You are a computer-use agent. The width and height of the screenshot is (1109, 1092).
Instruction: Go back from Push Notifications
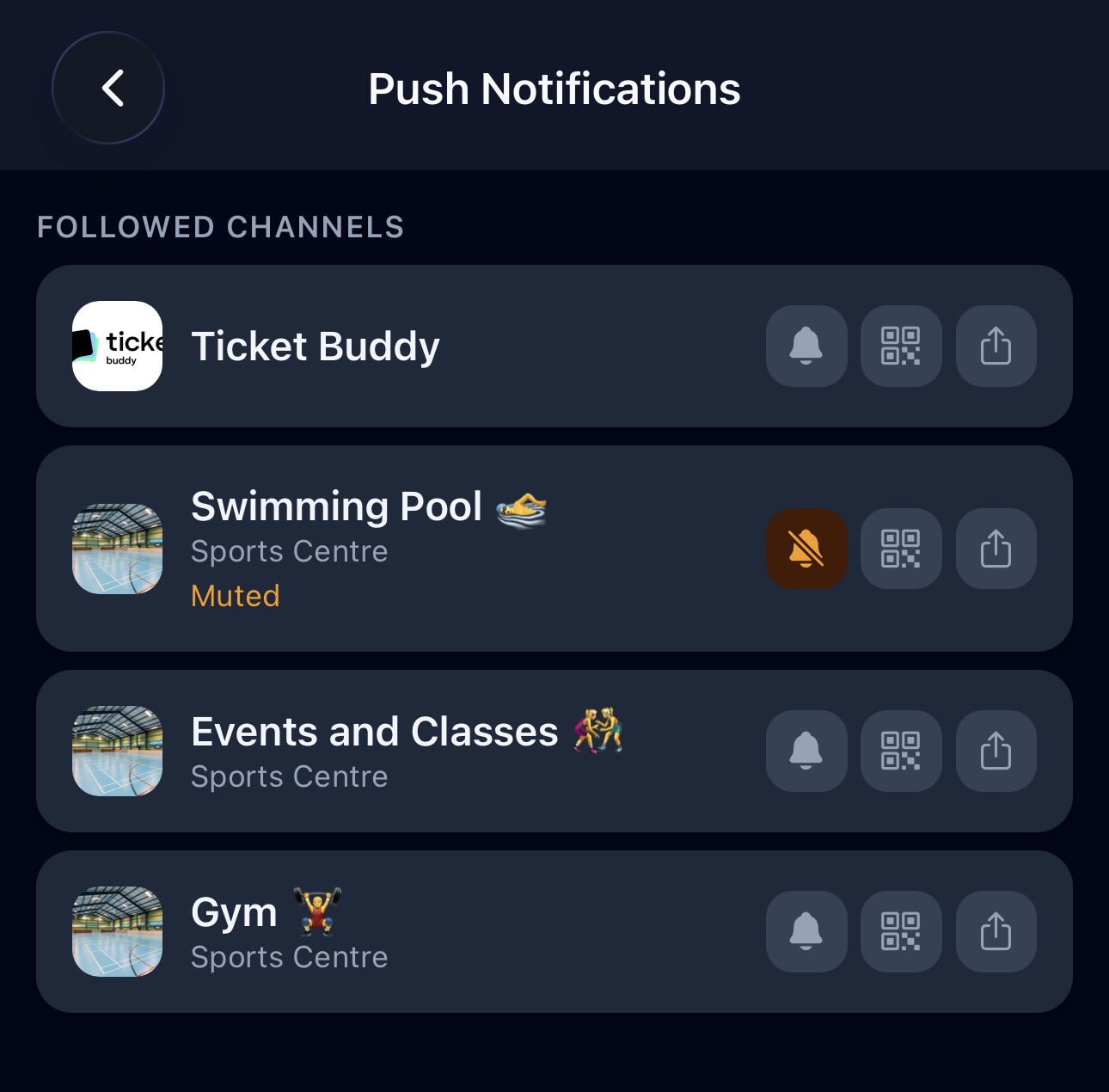109,89
